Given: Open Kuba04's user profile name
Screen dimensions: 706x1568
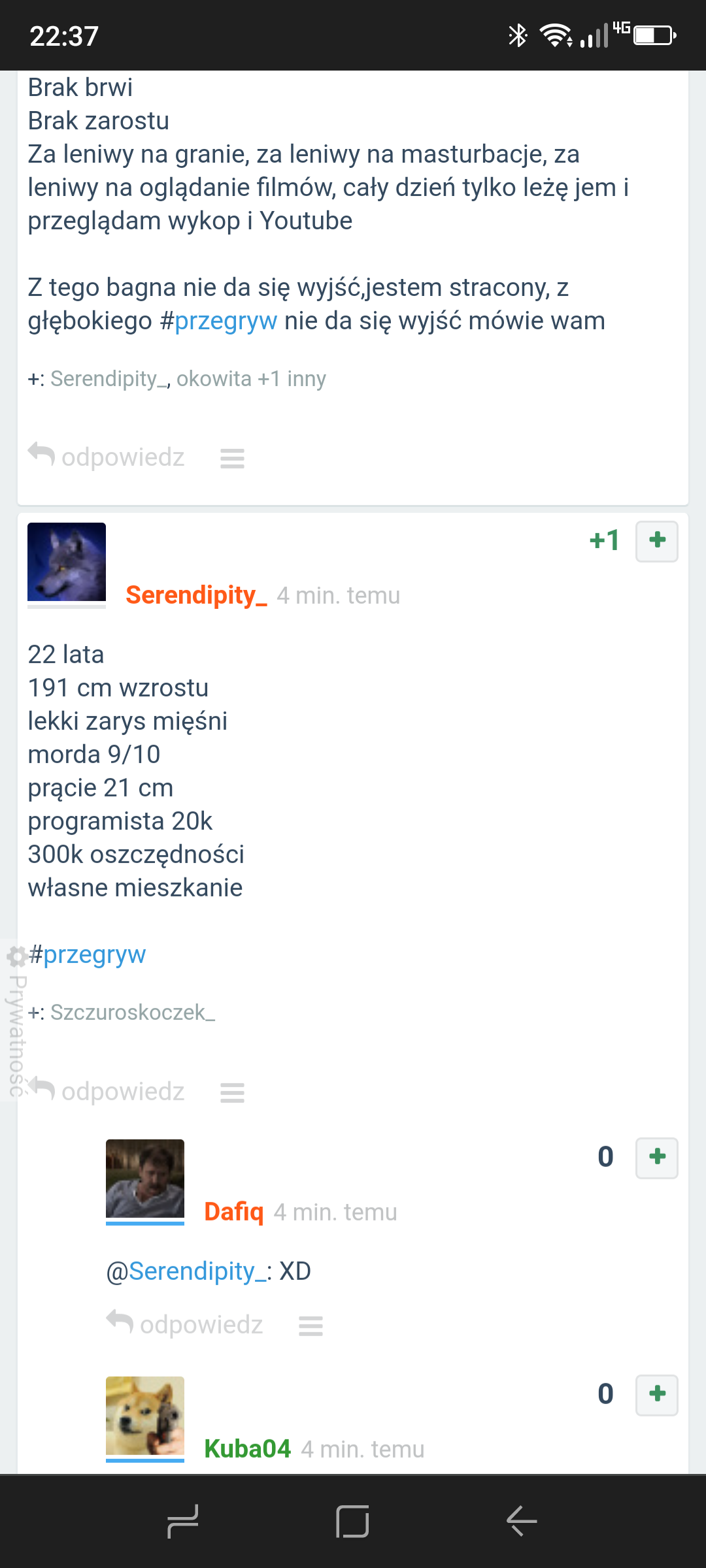Looking at the screenshot, I should point(247,1449).
